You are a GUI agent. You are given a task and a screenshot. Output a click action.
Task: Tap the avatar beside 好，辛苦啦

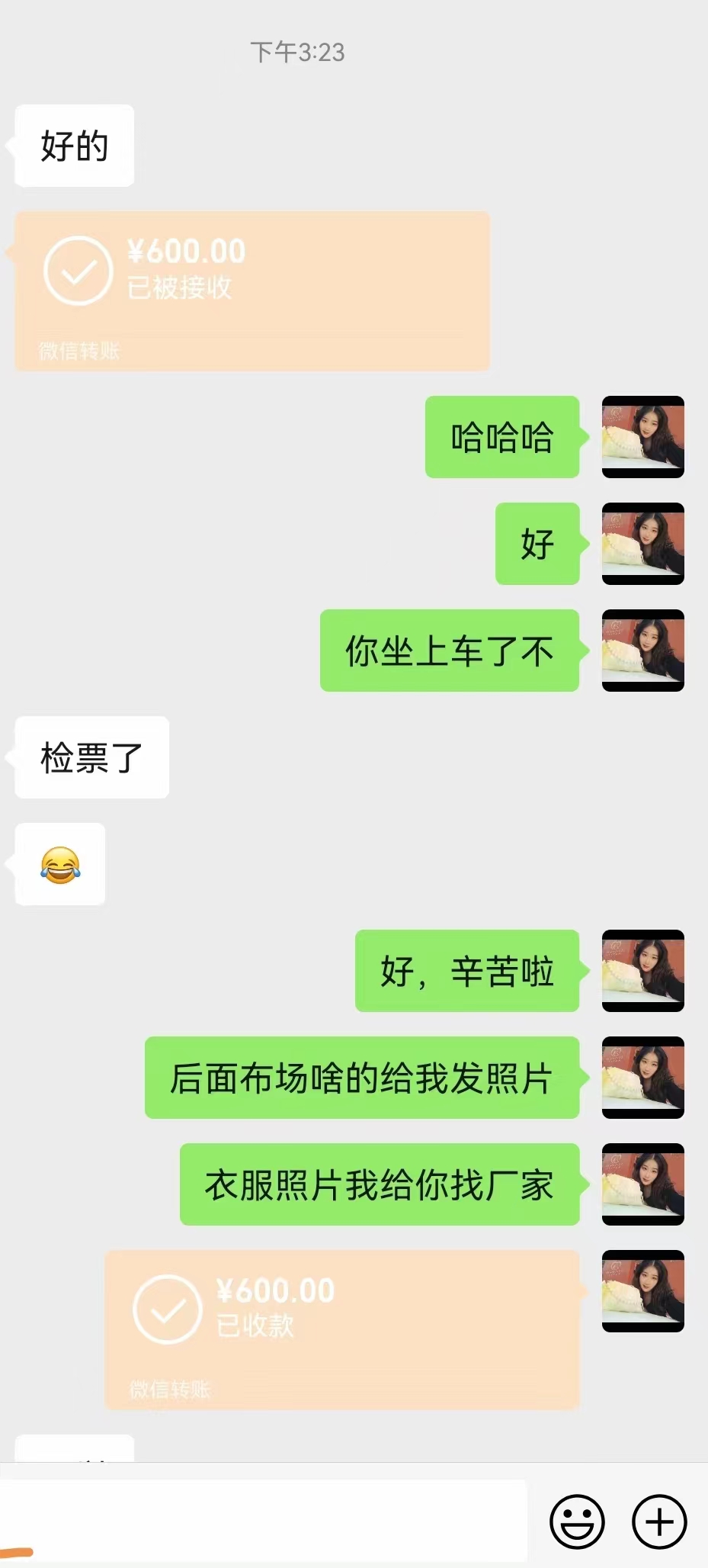pos(643,971)
